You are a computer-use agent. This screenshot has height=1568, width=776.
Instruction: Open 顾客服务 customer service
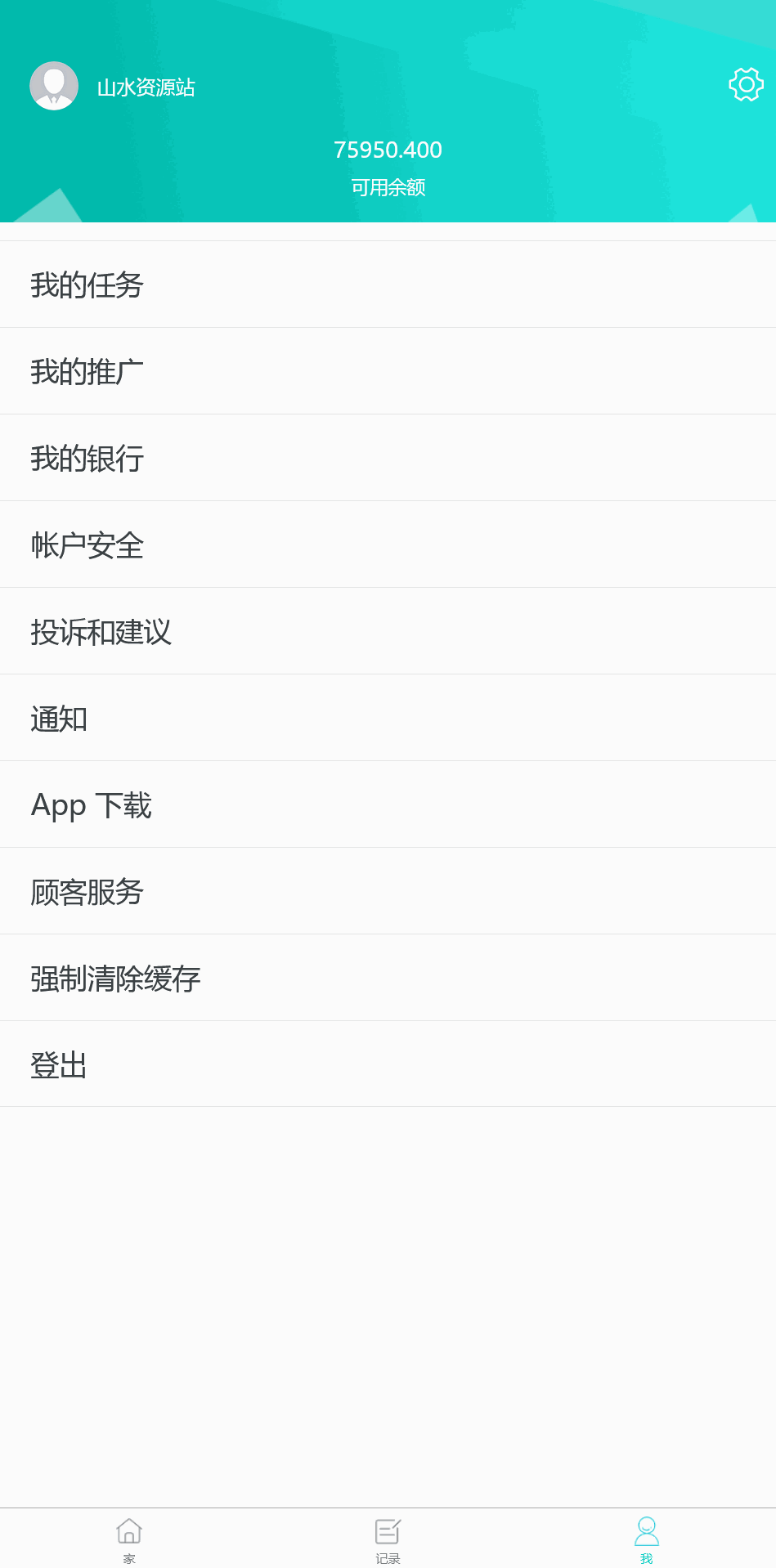(x=85, y=891)
